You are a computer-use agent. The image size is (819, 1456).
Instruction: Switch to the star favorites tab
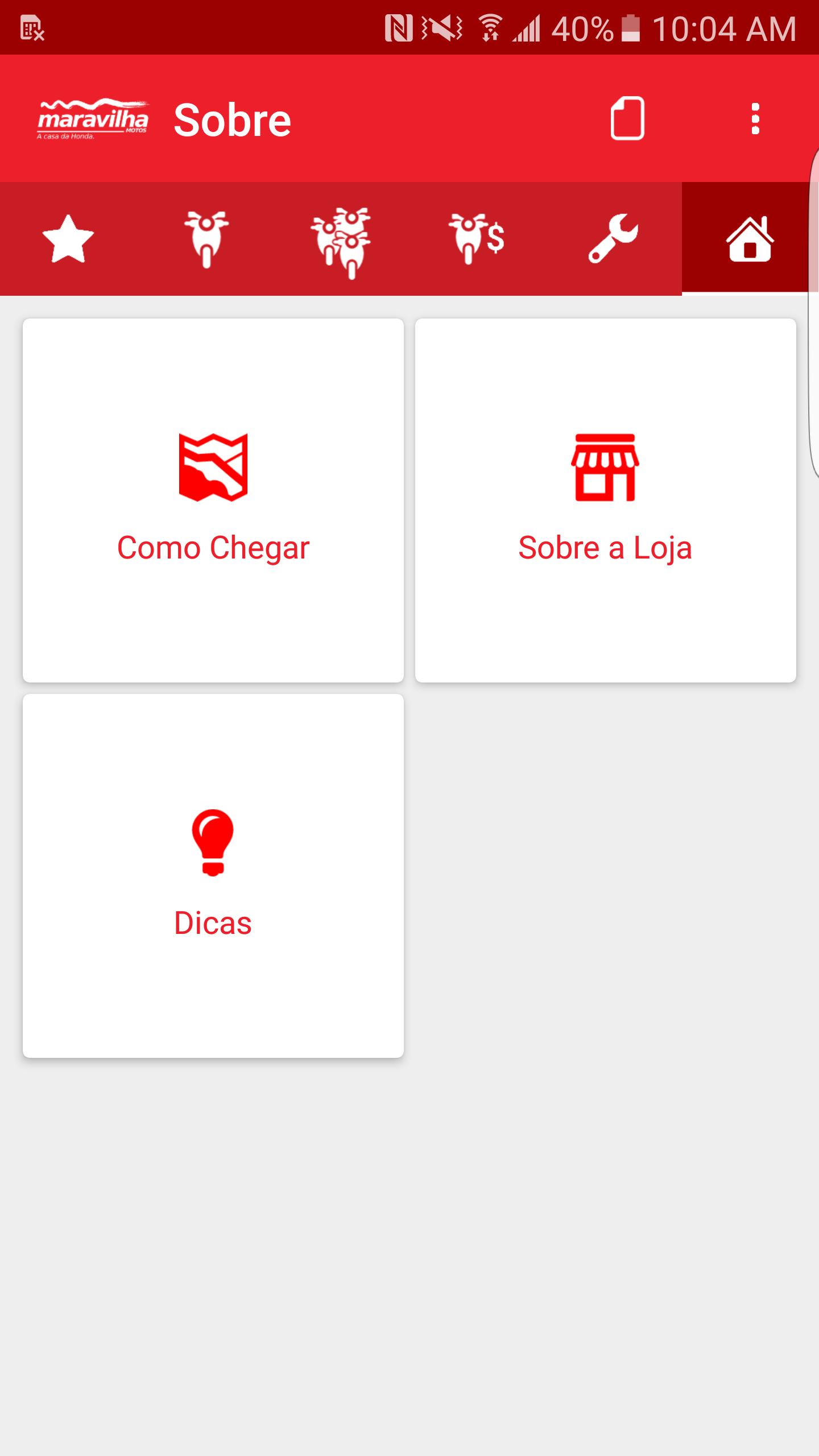pyautogui.click(x=68, y=238)
